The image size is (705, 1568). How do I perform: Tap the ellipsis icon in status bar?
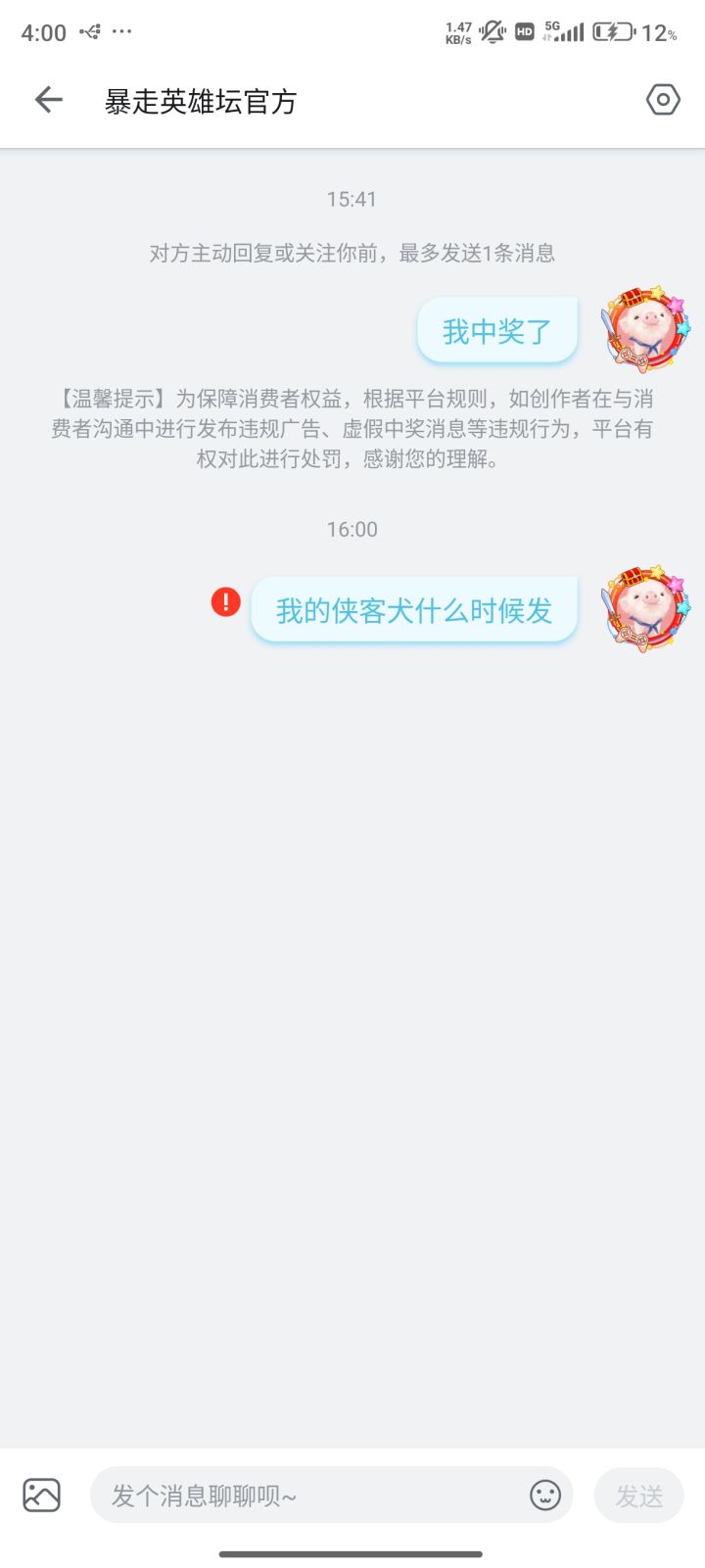pos(121,32)
